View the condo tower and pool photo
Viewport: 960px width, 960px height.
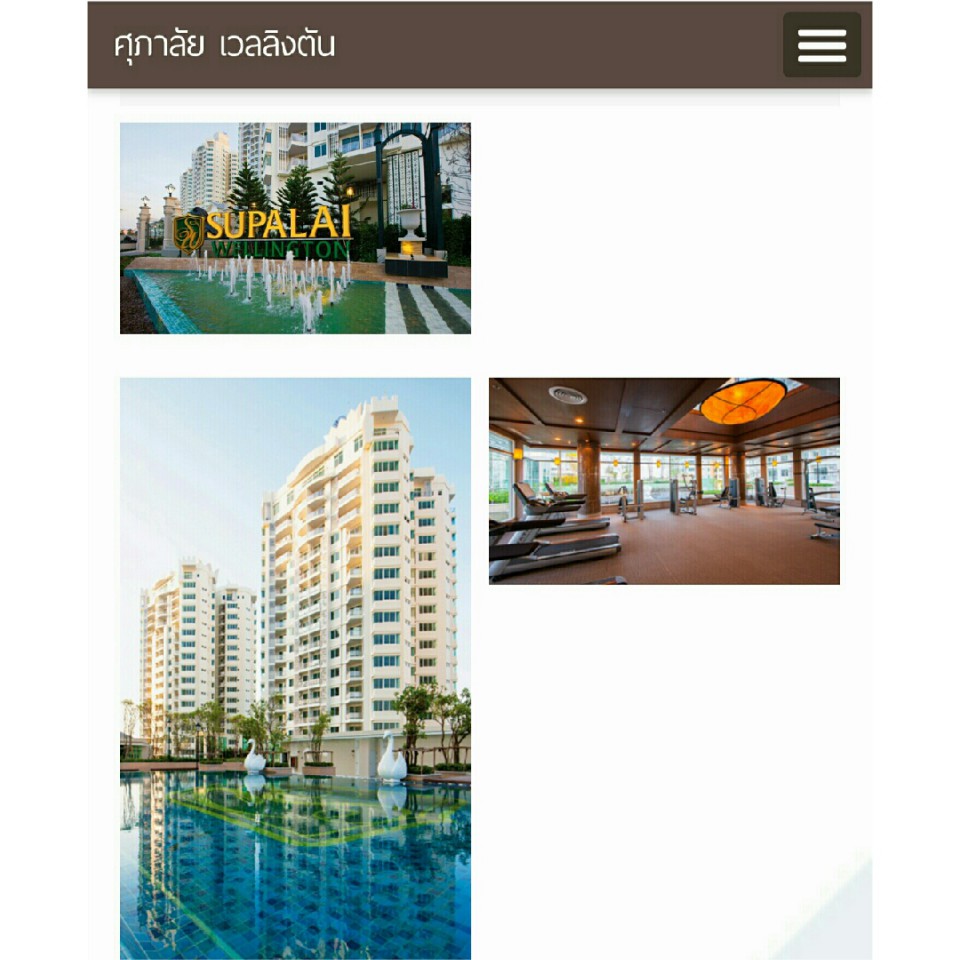(x=295, y=668)
